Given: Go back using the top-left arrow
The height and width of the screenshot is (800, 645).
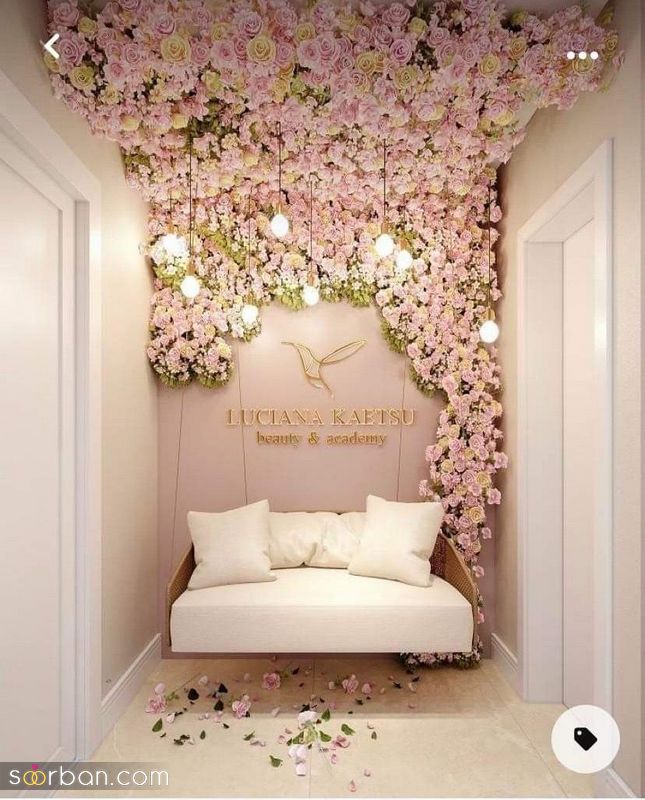Looking at the screenshot, I should 52,45.
